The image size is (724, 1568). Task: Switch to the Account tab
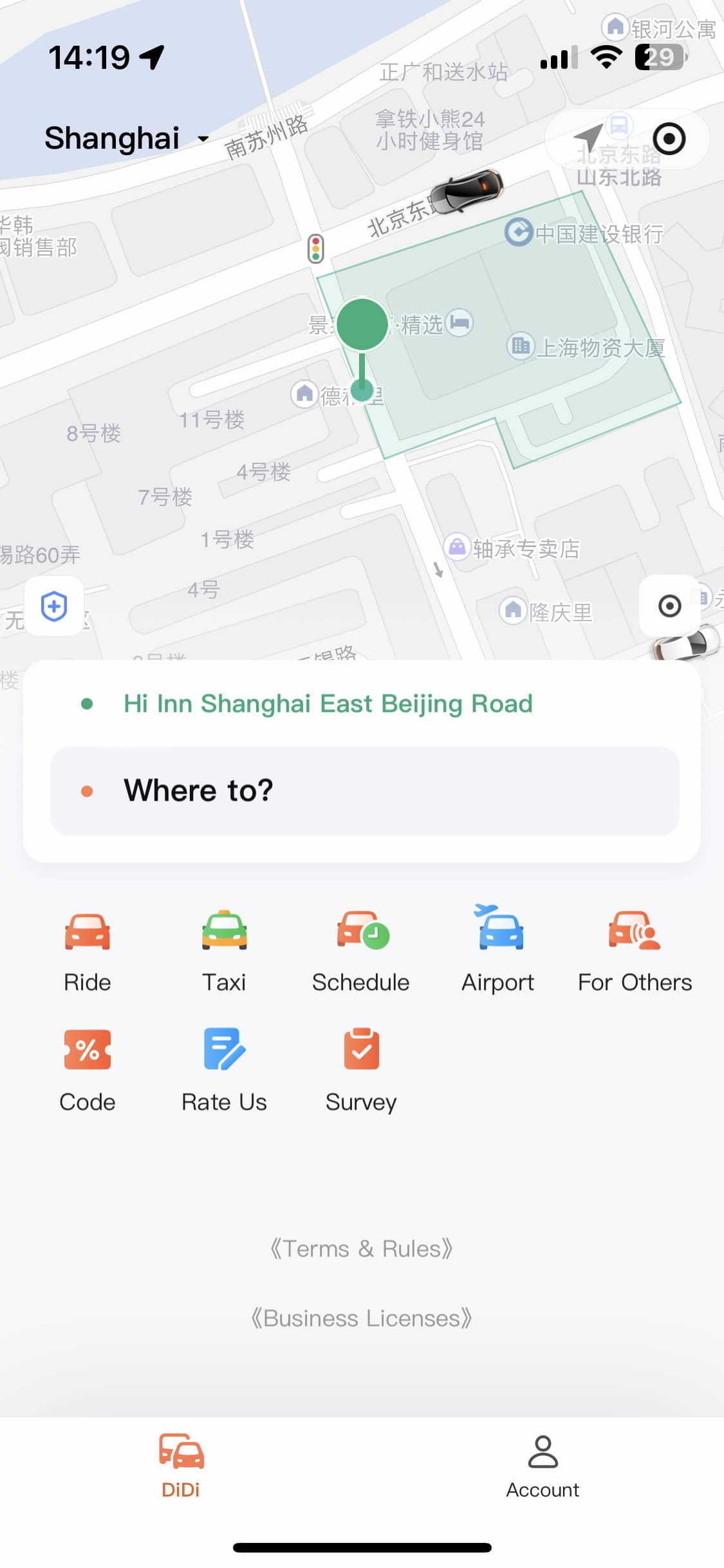(543, 1473)
